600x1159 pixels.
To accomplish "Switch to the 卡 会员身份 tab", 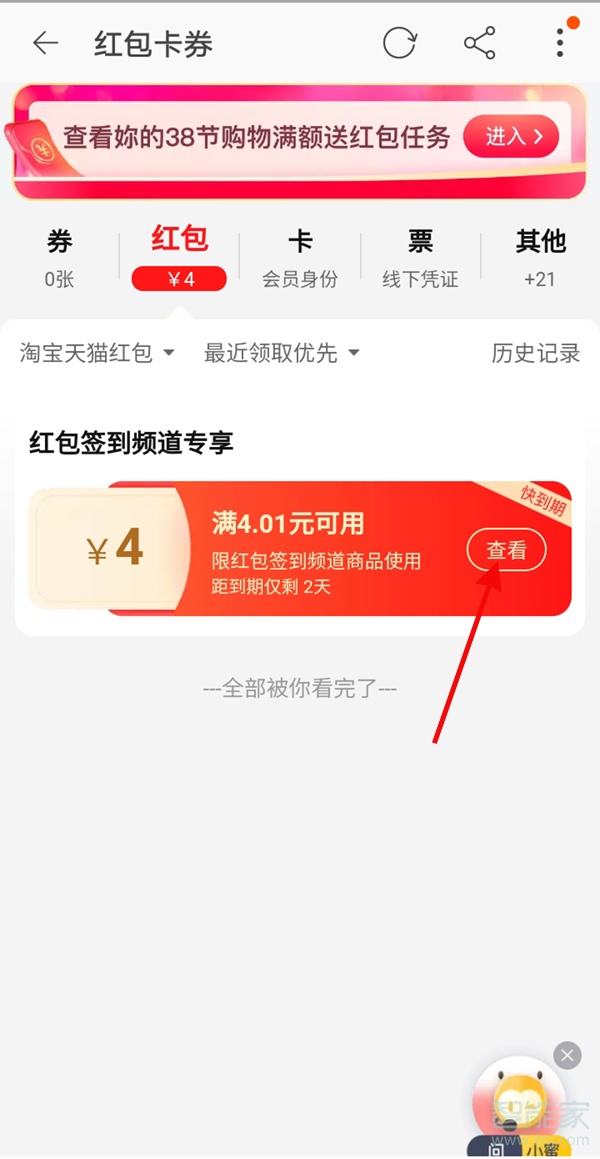I will (300, 258).
